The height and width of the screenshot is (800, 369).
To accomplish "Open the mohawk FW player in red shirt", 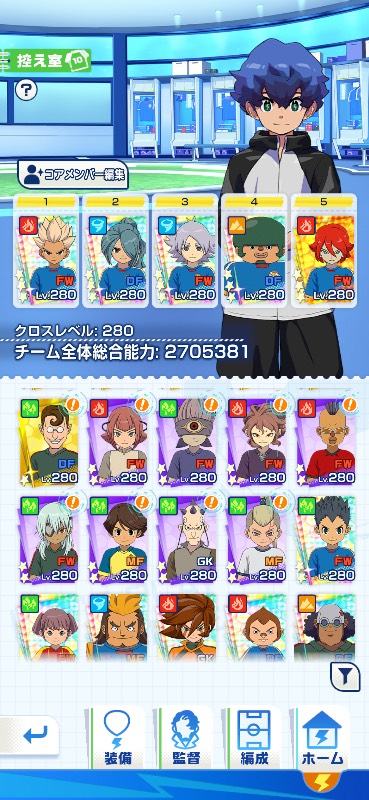I will 326,442.
